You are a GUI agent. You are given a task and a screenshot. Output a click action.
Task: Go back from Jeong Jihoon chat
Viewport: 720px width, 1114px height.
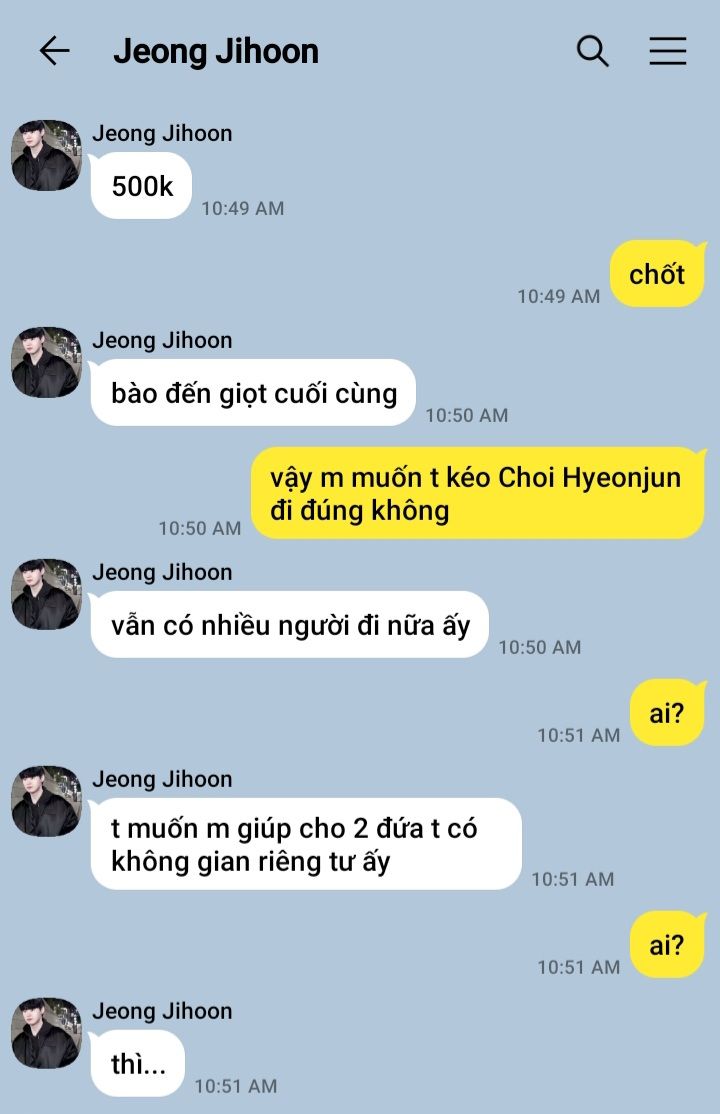click(54, 51)
